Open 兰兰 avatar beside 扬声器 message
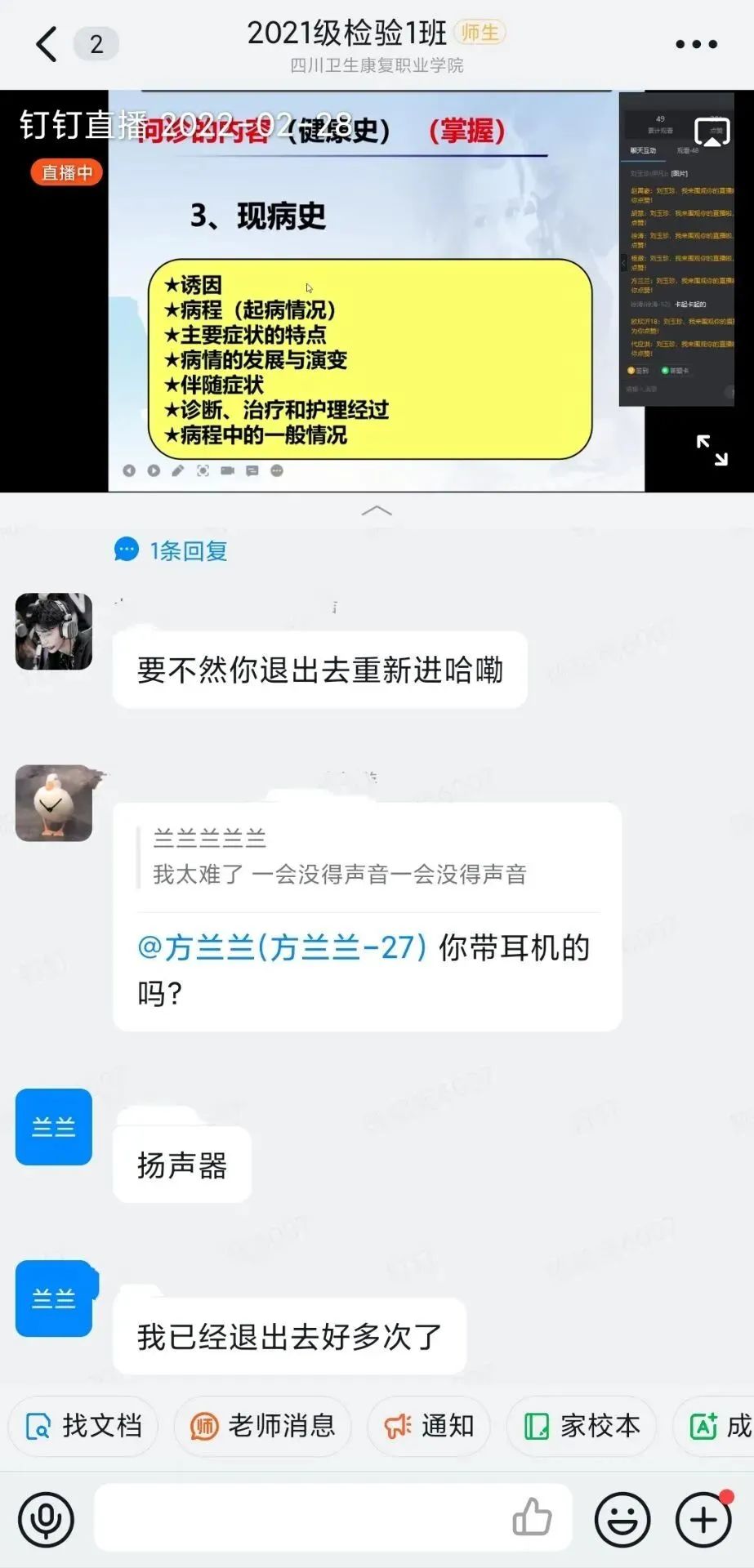Viewport: 754px width, 1568px height. click(x=54, y=1126)
